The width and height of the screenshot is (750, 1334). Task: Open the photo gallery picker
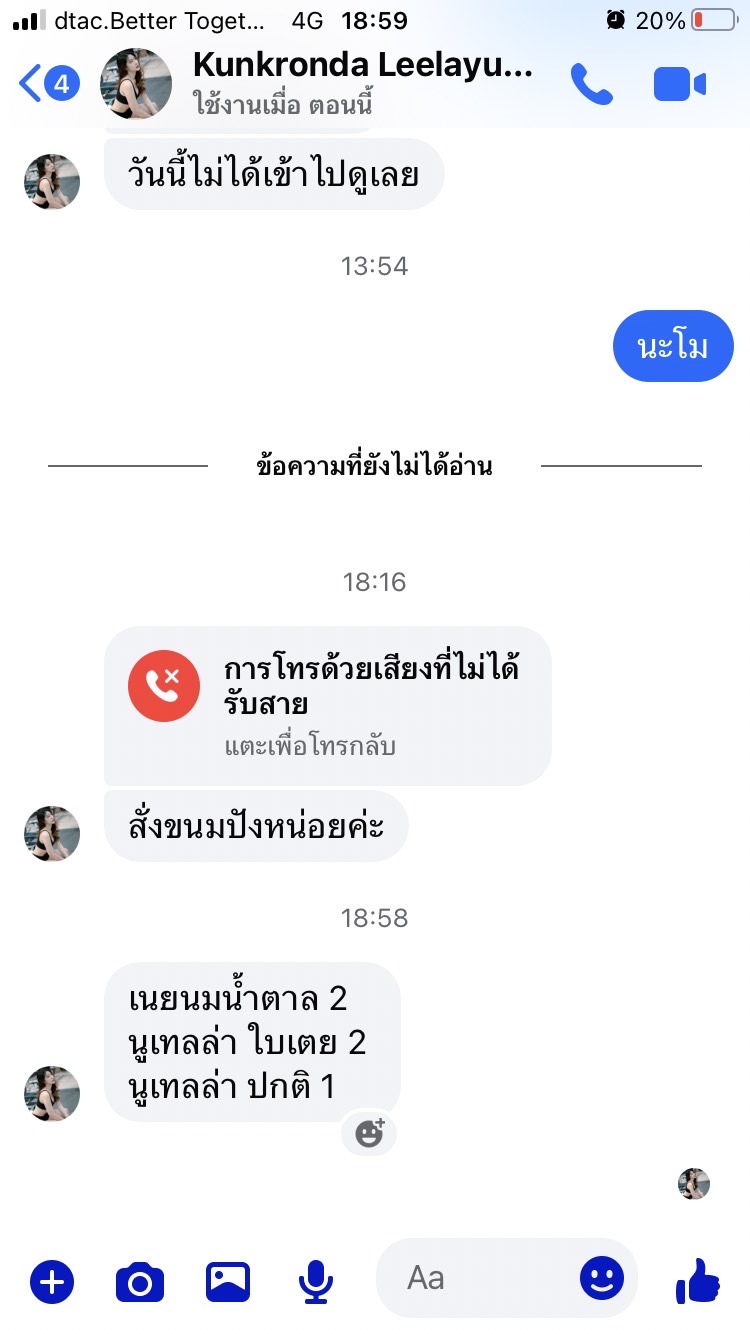click(228, 1281)
